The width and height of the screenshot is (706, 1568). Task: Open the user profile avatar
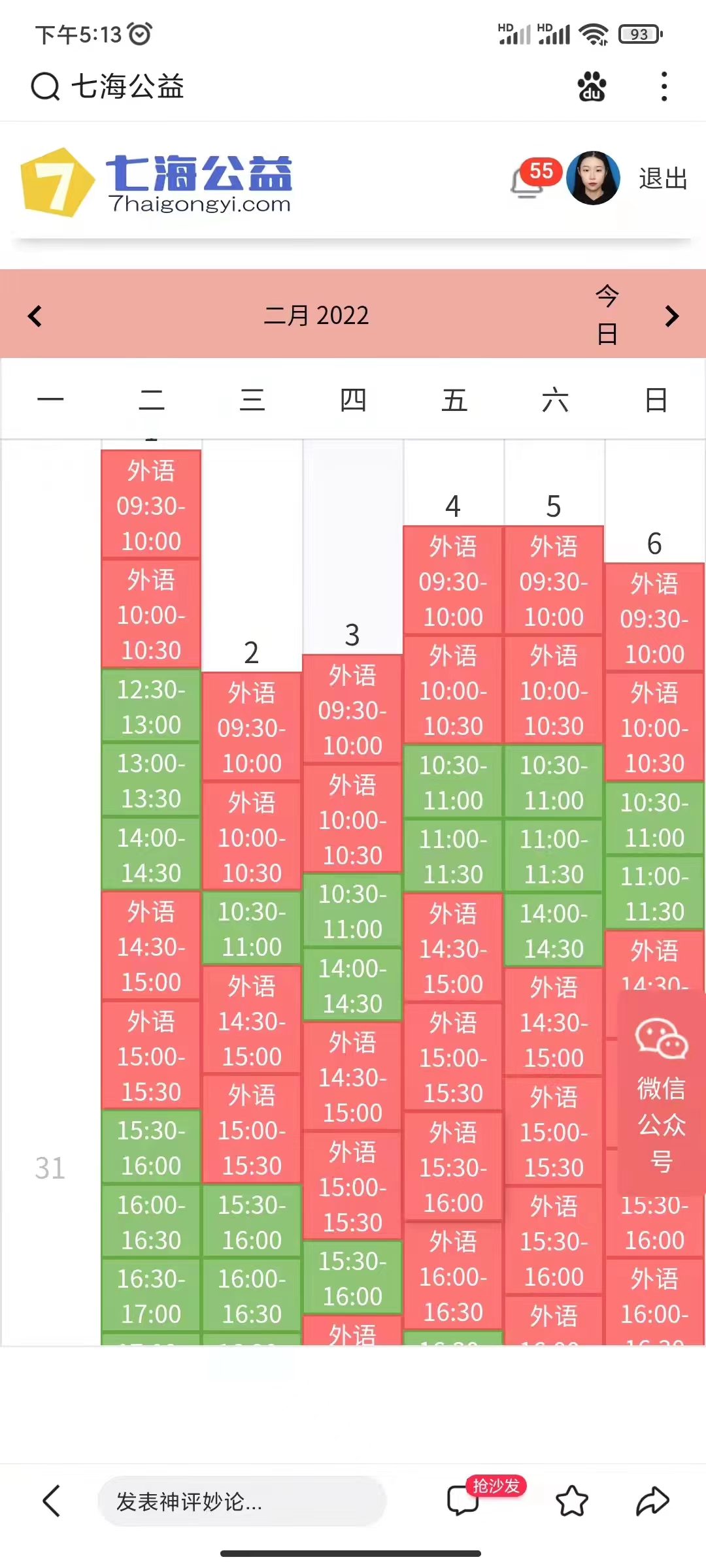[593, 178]
